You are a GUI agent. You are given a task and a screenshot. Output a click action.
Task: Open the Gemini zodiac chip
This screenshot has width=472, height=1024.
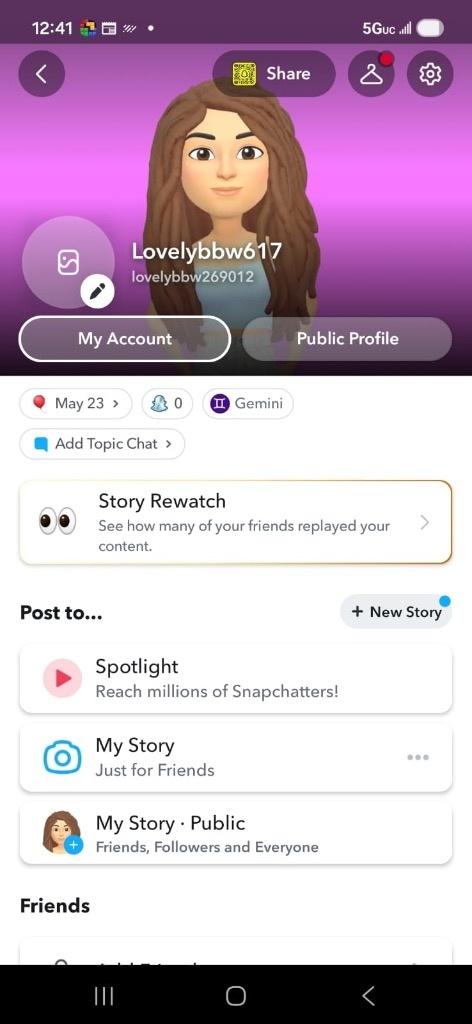tap(247, 404)
